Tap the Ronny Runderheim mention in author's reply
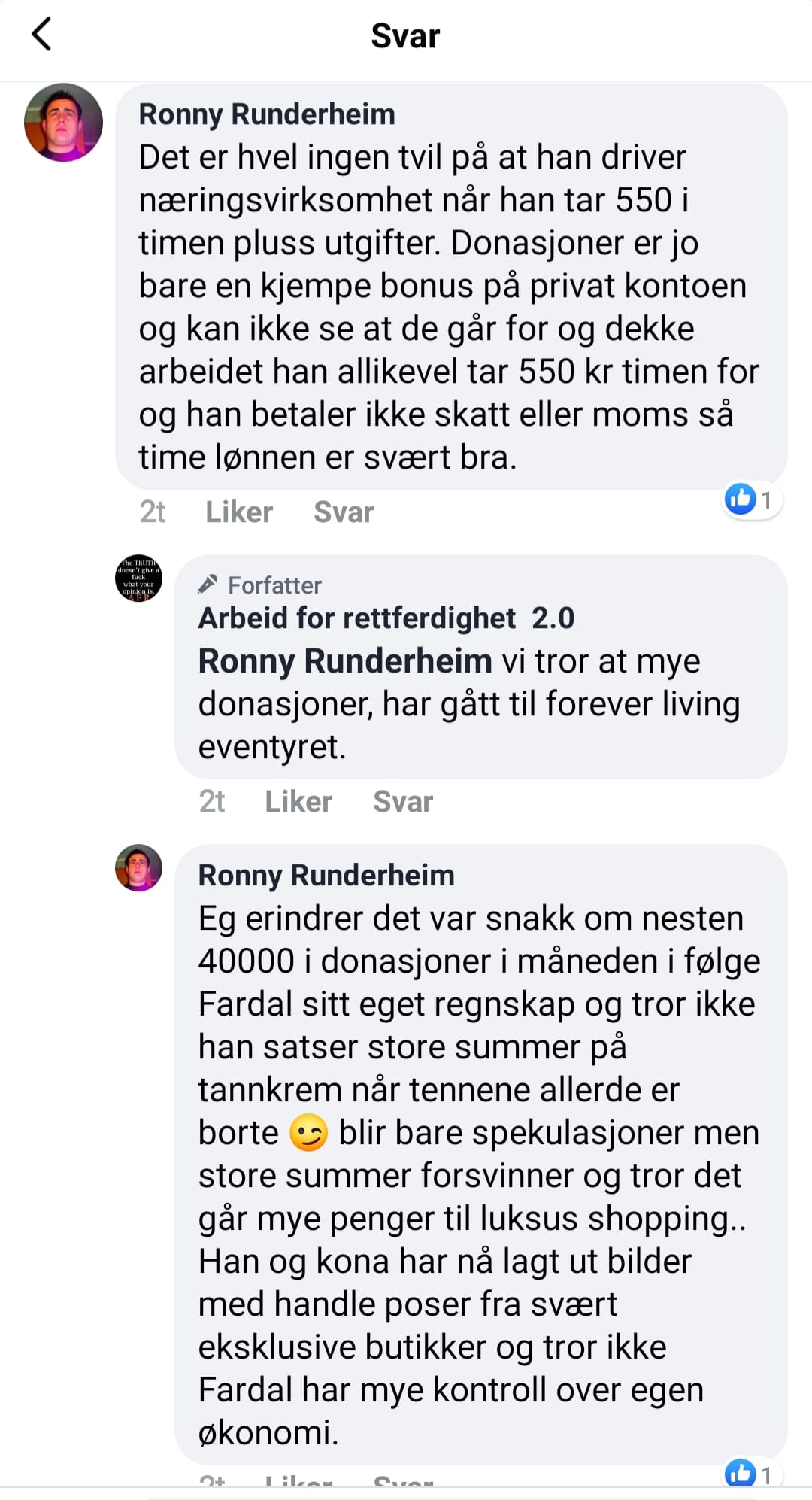The width and height of the screenshot is (812, 1500). pos(345,661)
